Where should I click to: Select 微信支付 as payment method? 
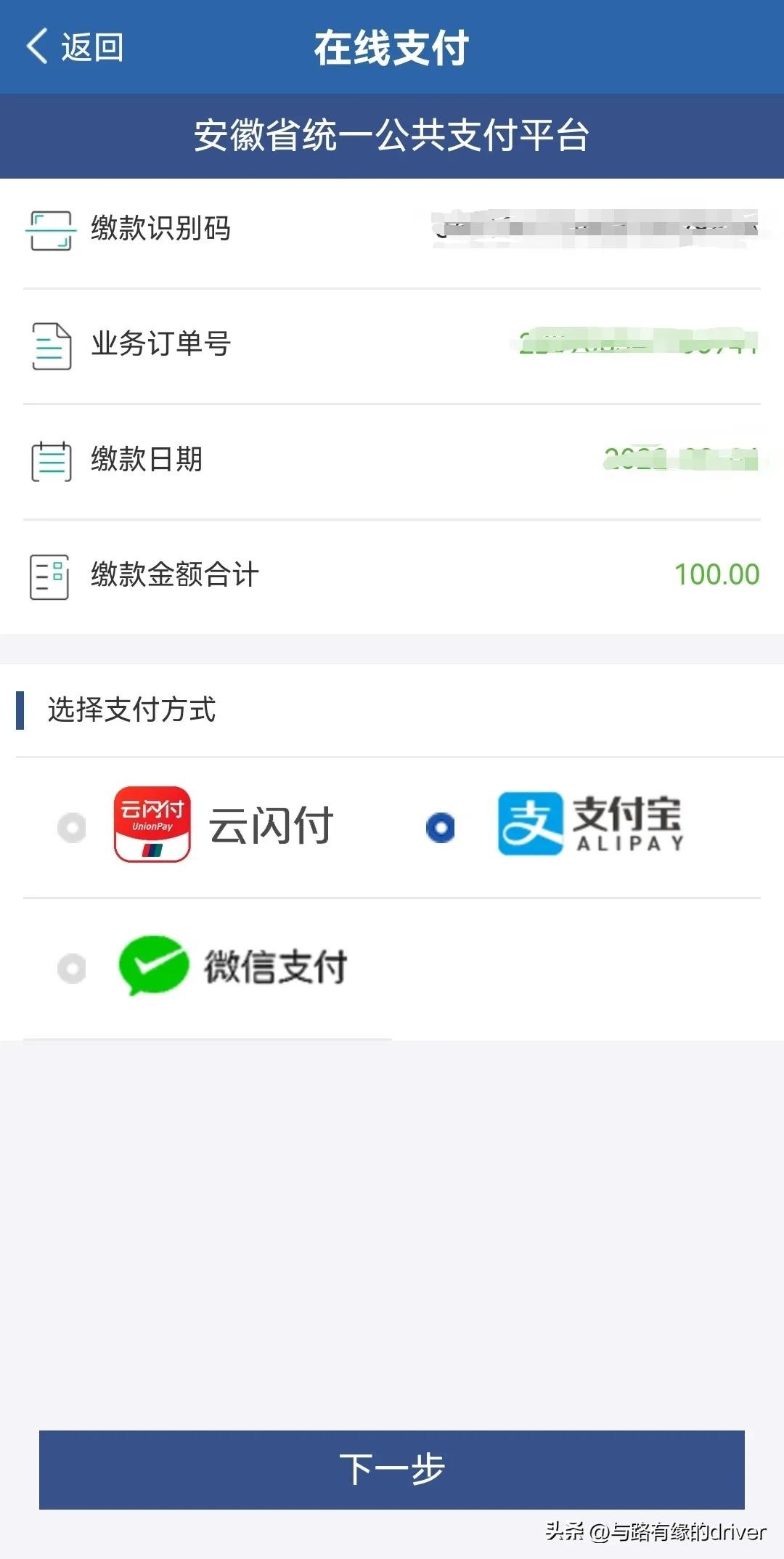pyautogui.click(x=72, y=968)
